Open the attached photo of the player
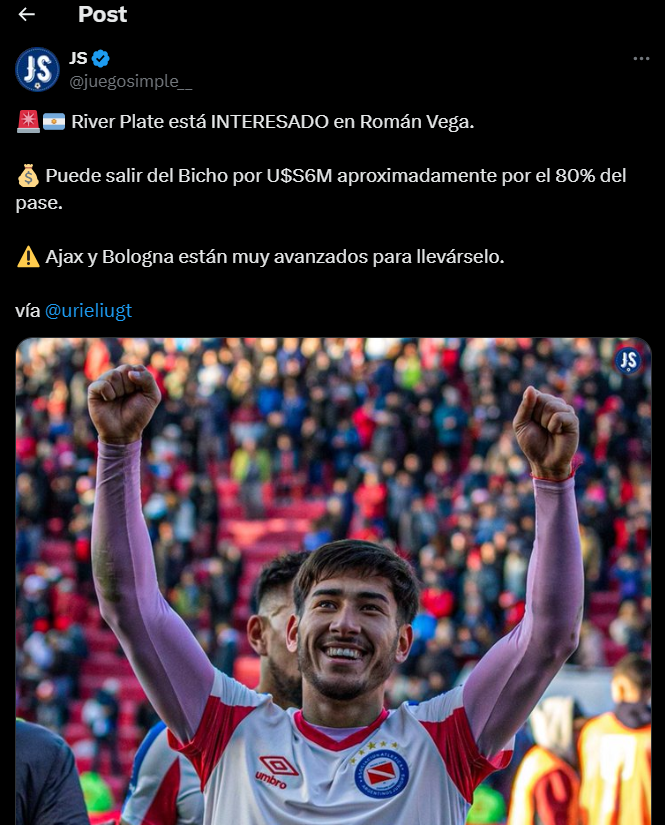Image resolution: width=665 pixels, height=825 pixels. (333, 580)
